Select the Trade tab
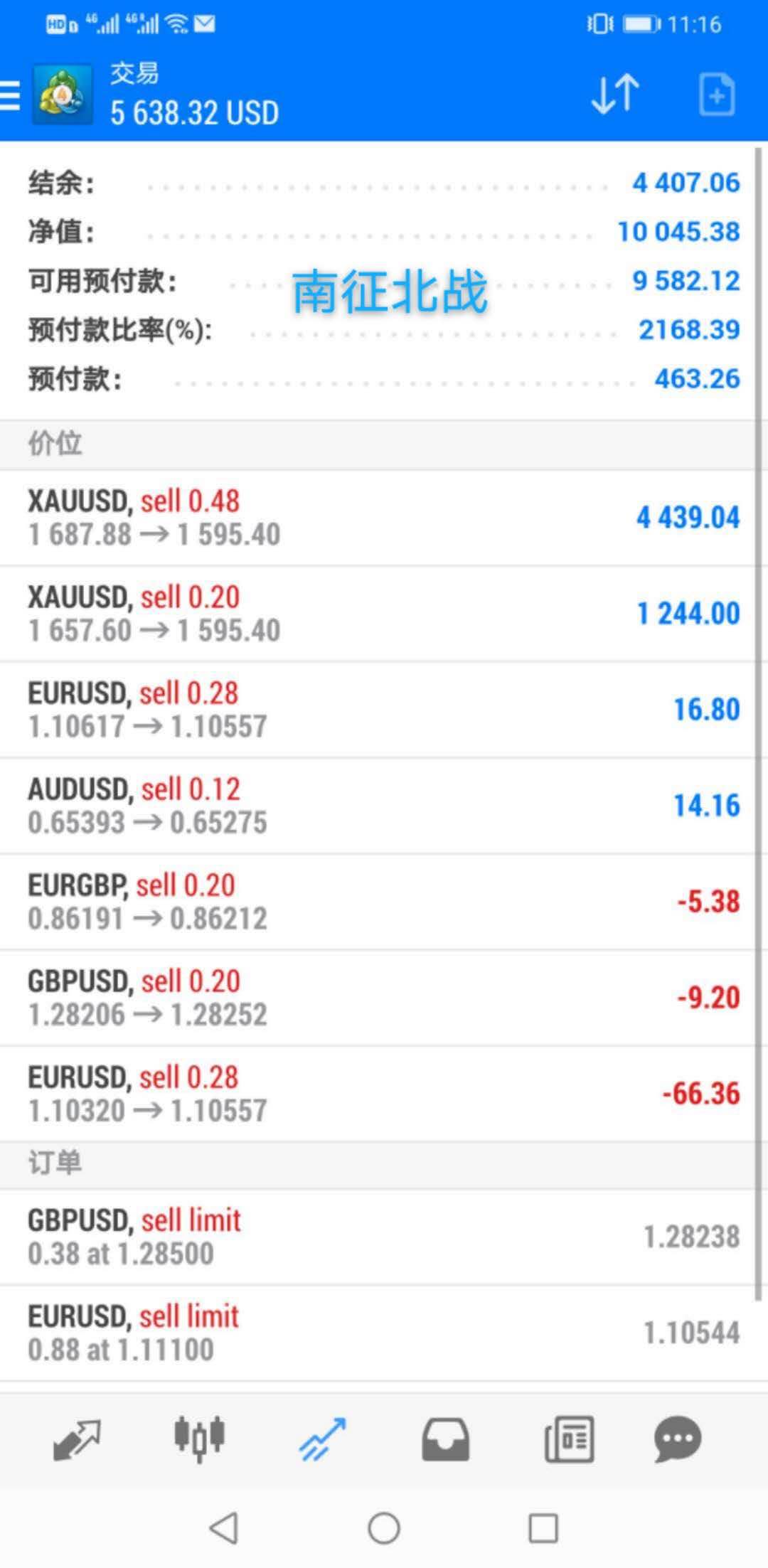This screenshot has height=1568, width=768. click(322, 1439)
